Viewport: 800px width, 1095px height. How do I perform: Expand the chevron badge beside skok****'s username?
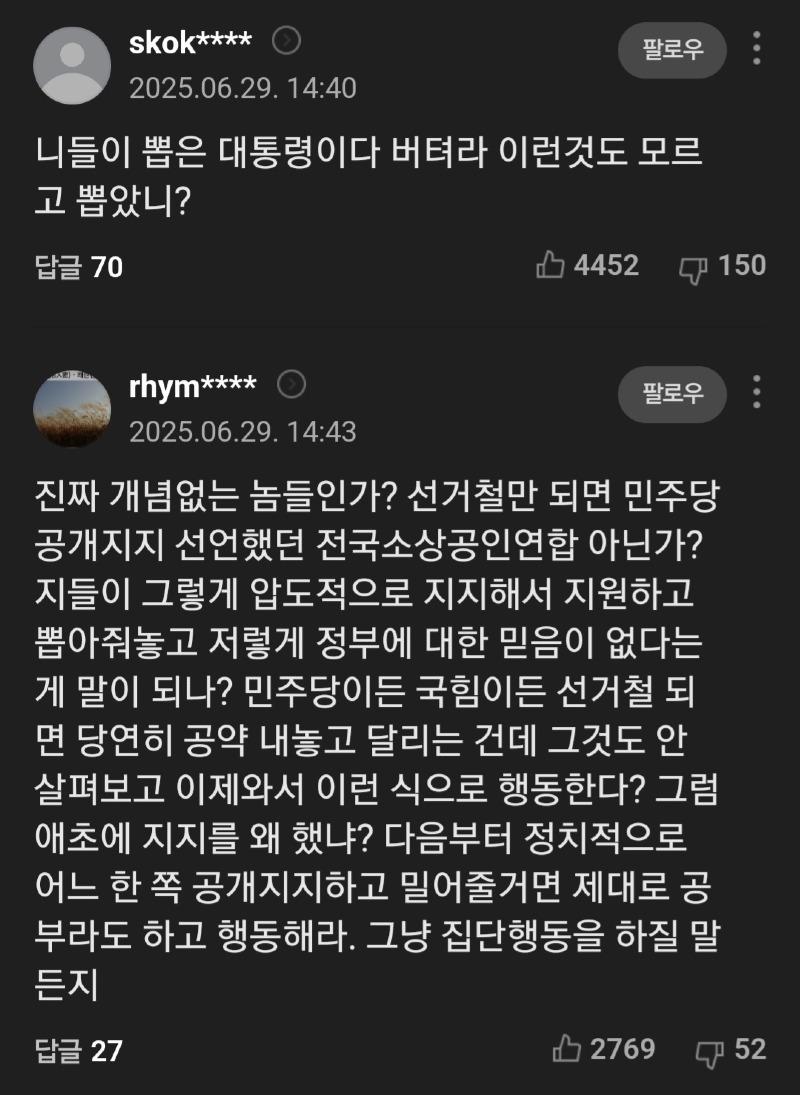point(286,40)
